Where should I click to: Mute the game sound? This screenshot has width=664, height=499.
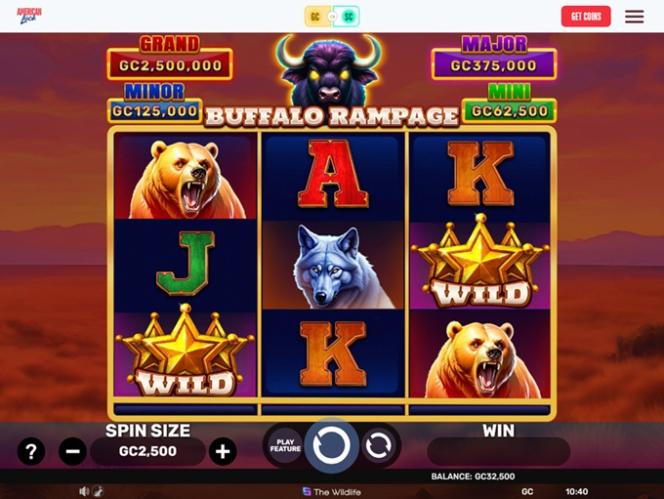tap(84, 491)
